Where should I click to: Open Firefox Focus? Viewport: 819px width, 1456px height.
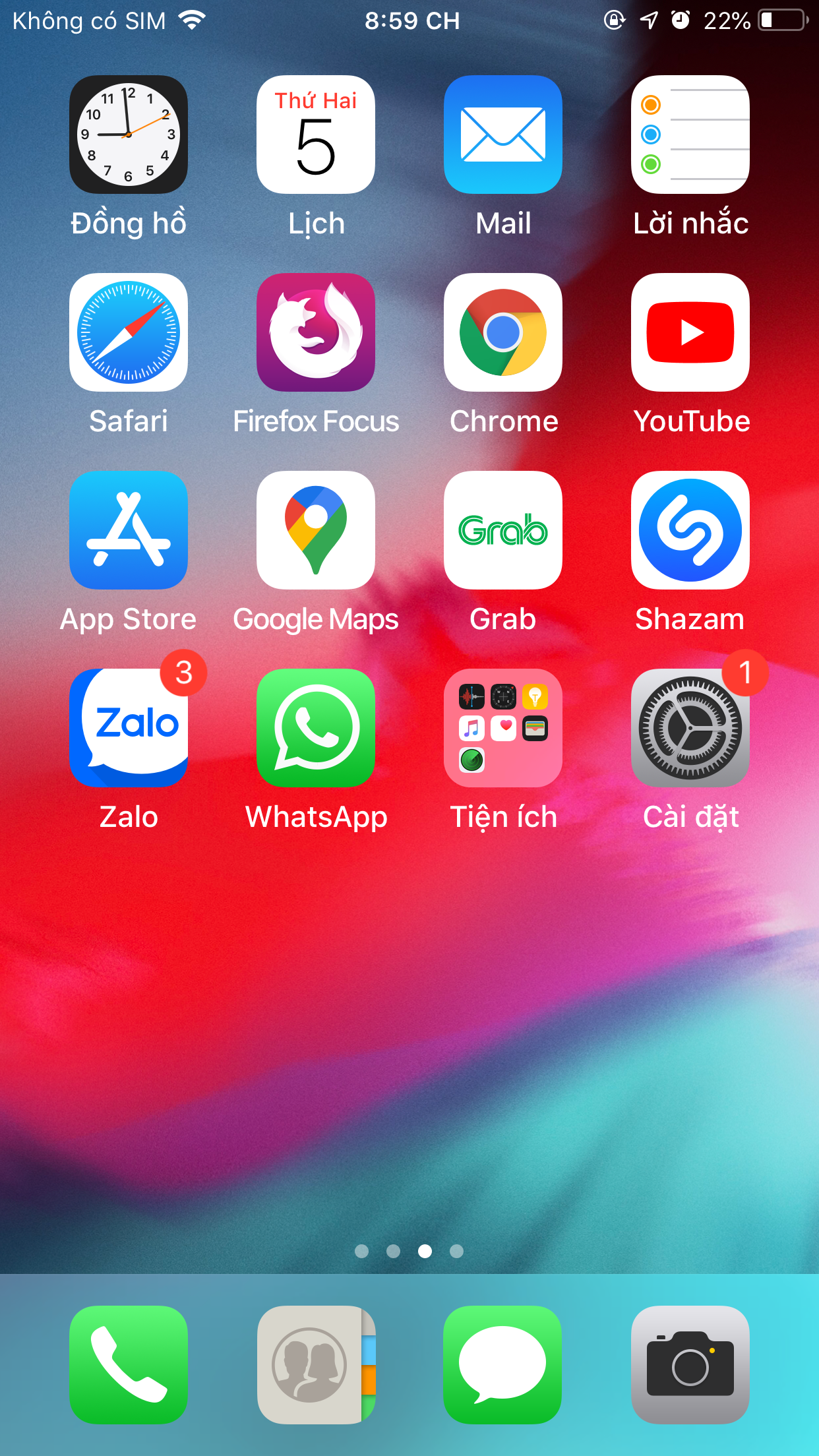pos(316,332)
